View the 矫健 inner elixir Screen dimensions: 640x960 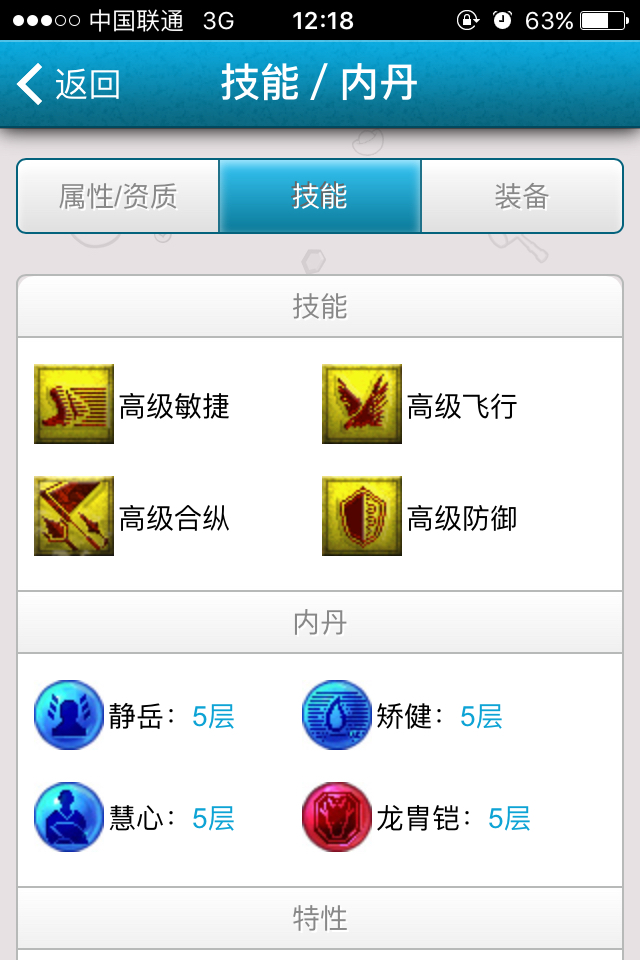click(337, 715)
